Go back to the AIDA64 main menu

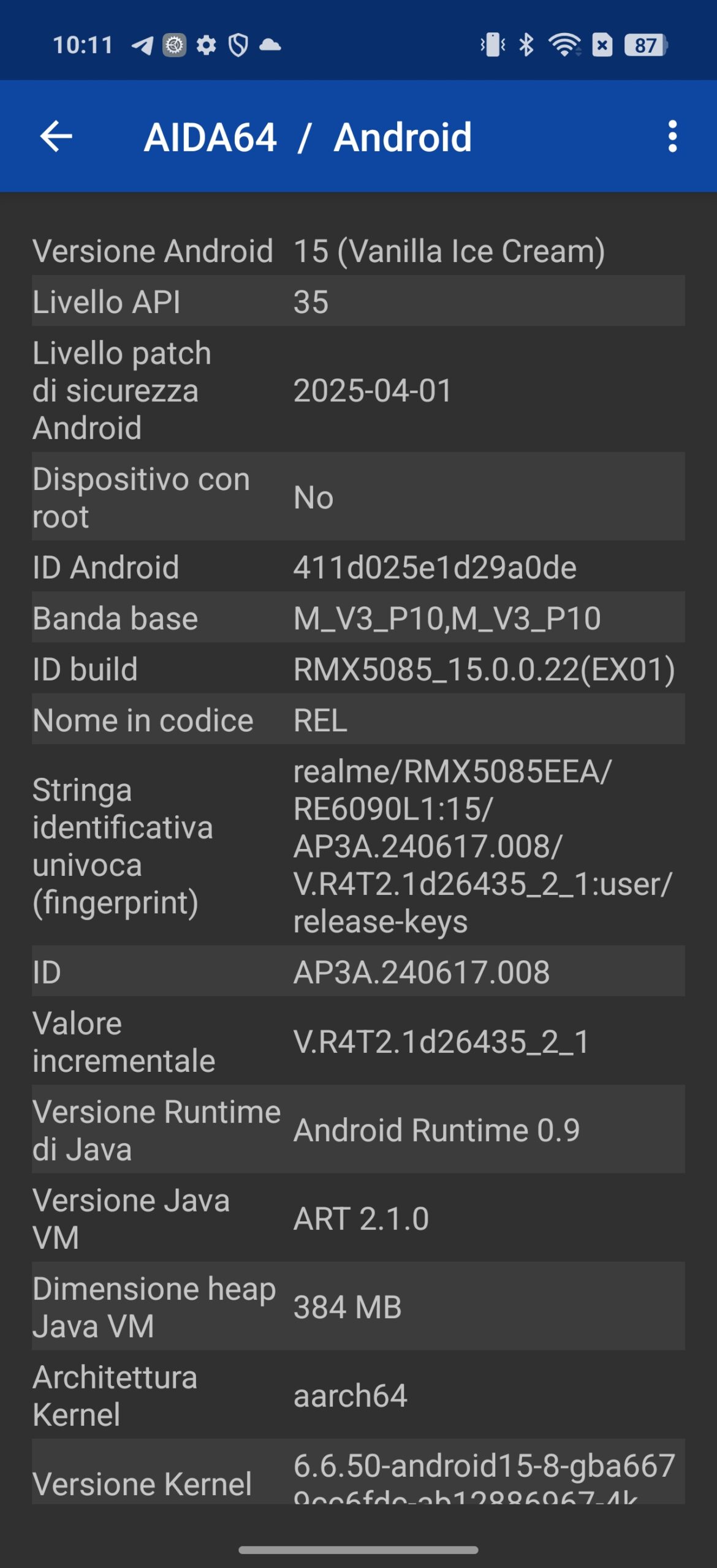tap(56, 136)
